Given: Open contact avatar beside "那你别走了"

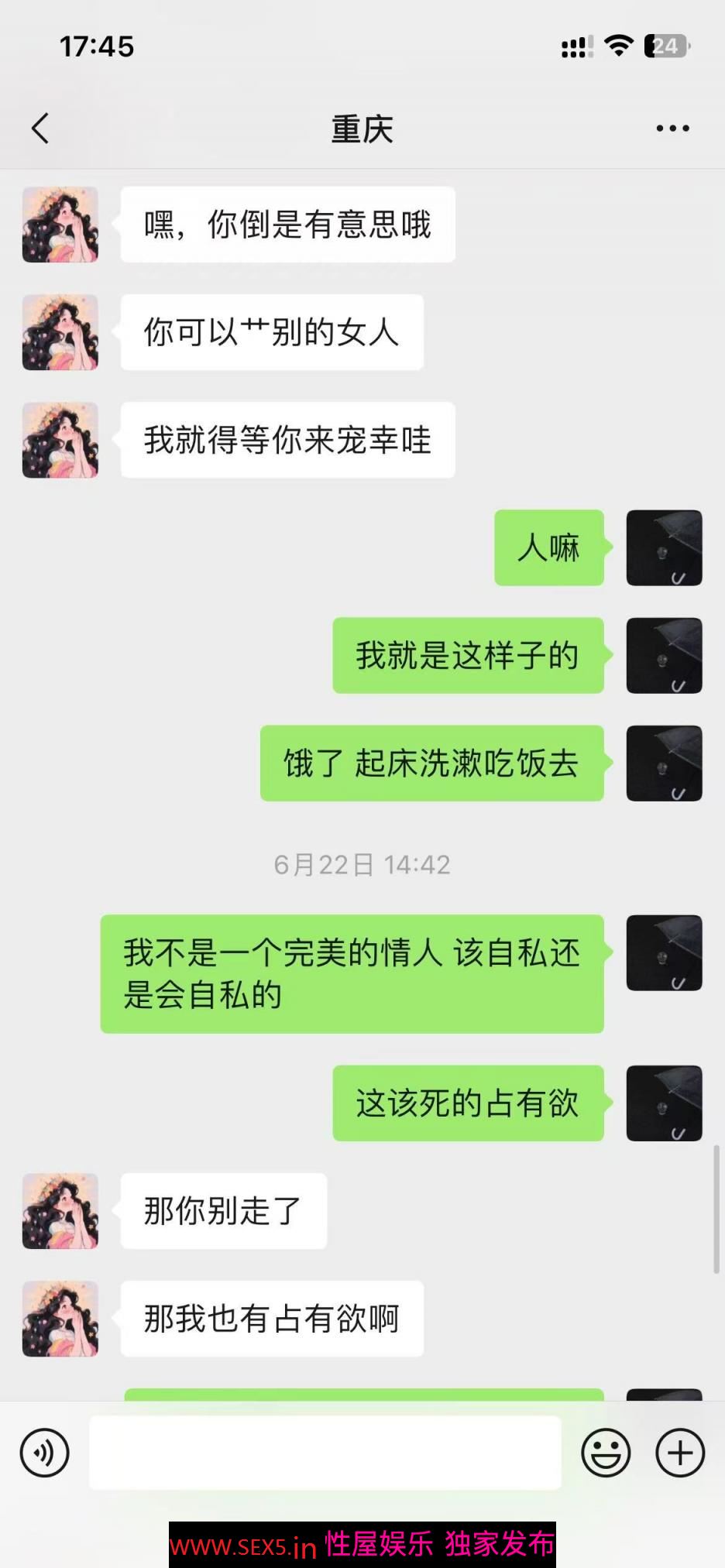Looking at the screenshot, I should click(60, 1211).
